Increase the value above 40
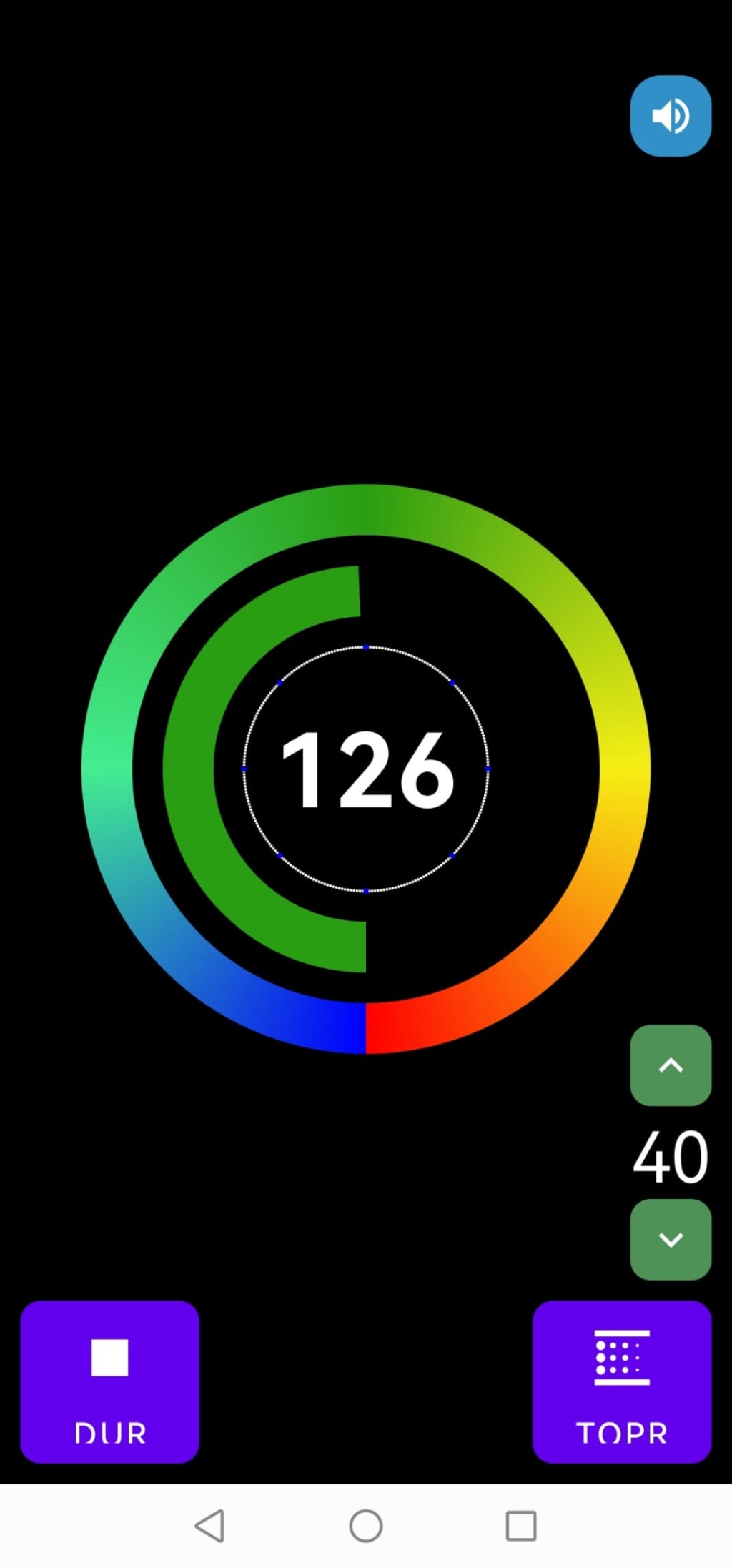The width and height of the screenshot is (732, 1568). [x=671, y=1065]
